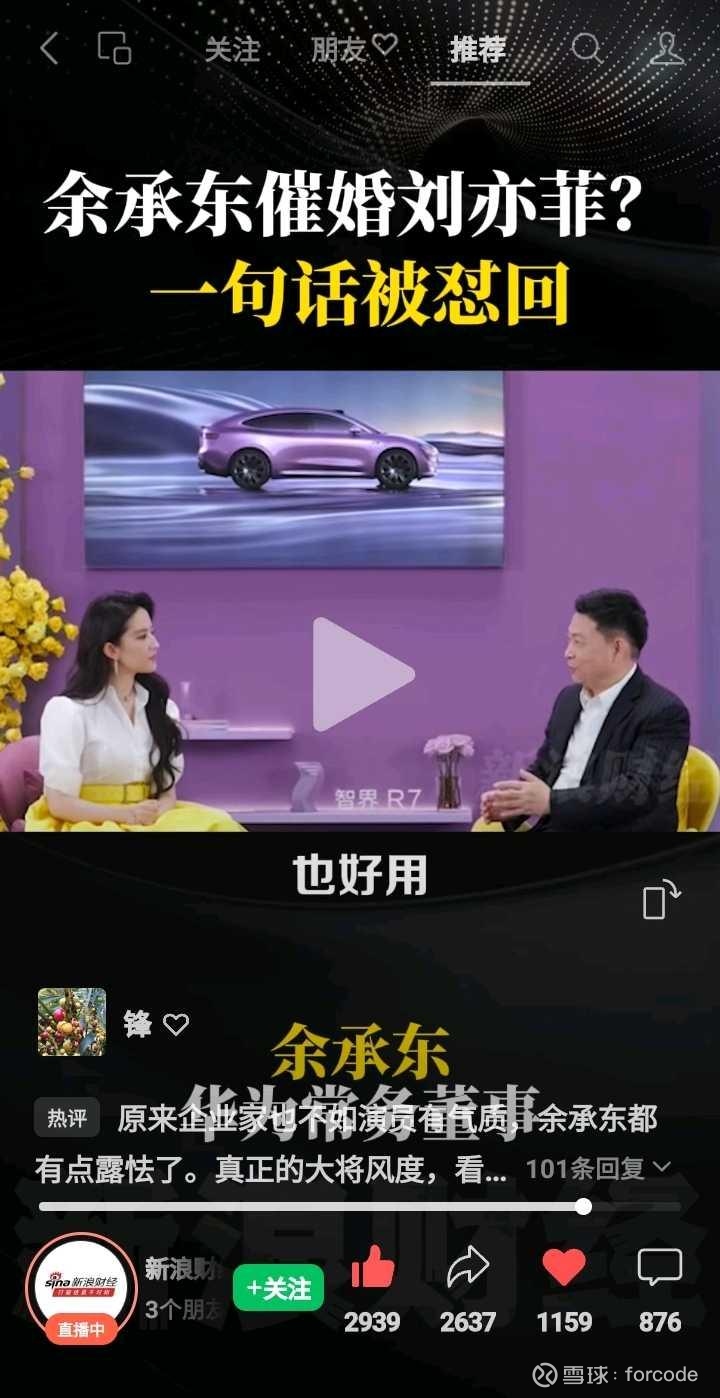This screenshot has height=1398, width=720.
Task: Share the video
Action: tap(467, 1268)
